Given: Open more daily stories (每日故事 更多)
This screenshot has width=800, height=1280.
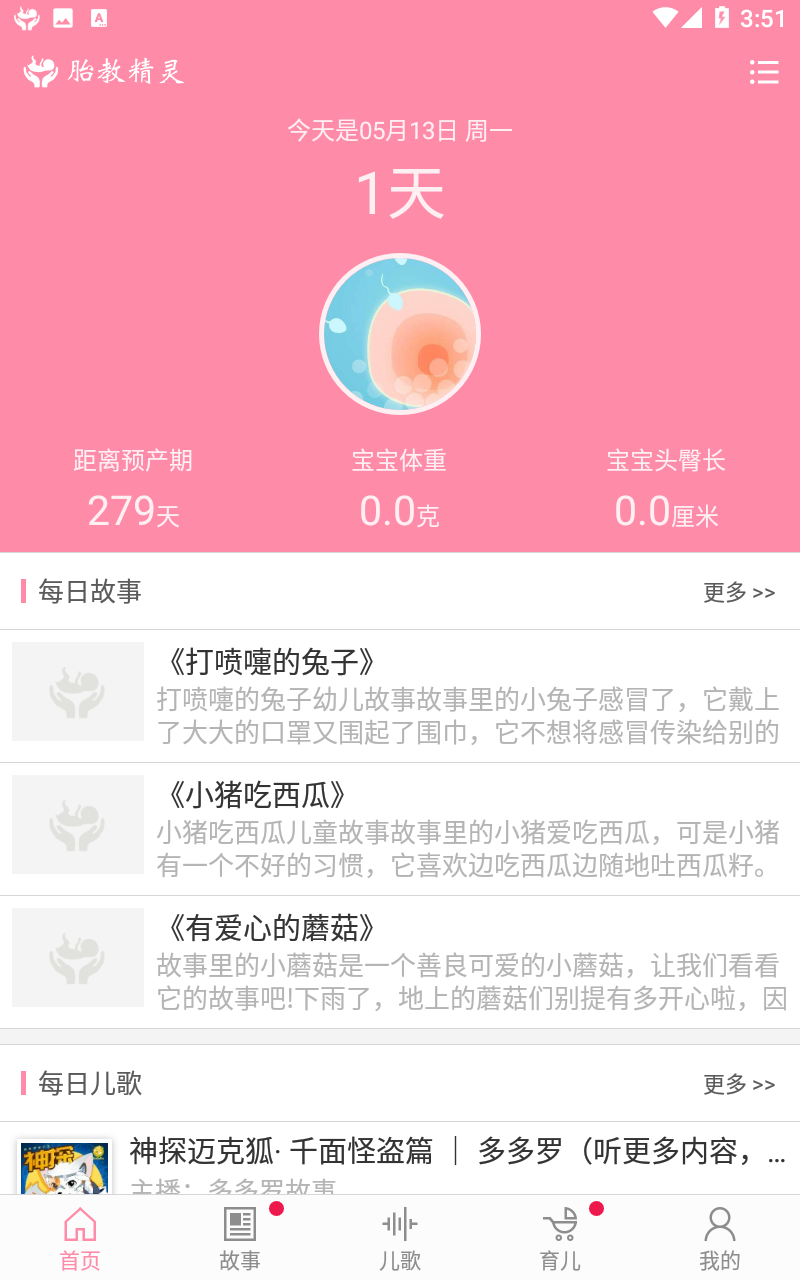Looking at the screenshot, I should (739, 592).
